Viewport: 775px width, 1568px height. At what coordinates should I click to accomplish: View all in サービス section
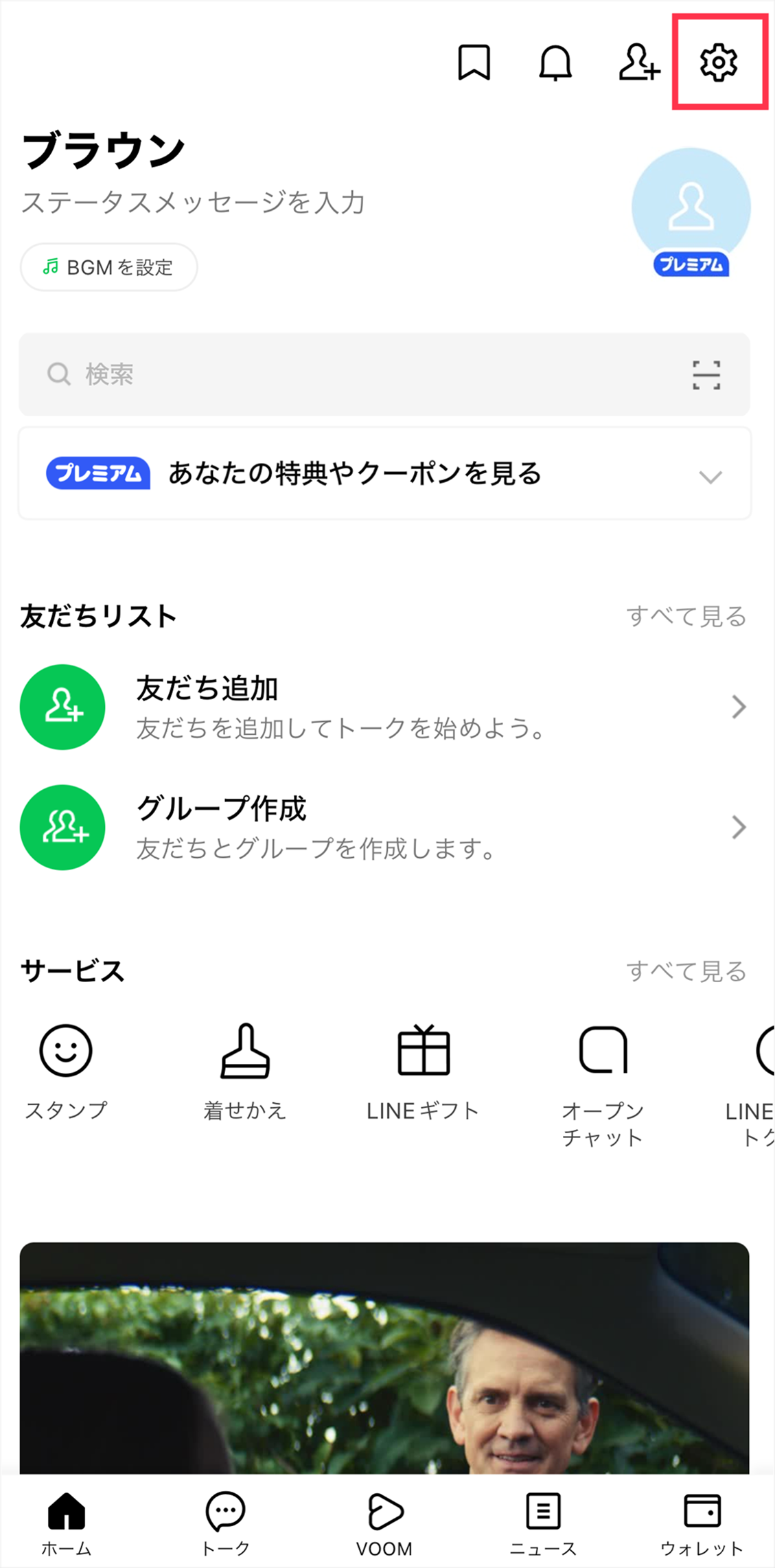click(x=686, y=971)
